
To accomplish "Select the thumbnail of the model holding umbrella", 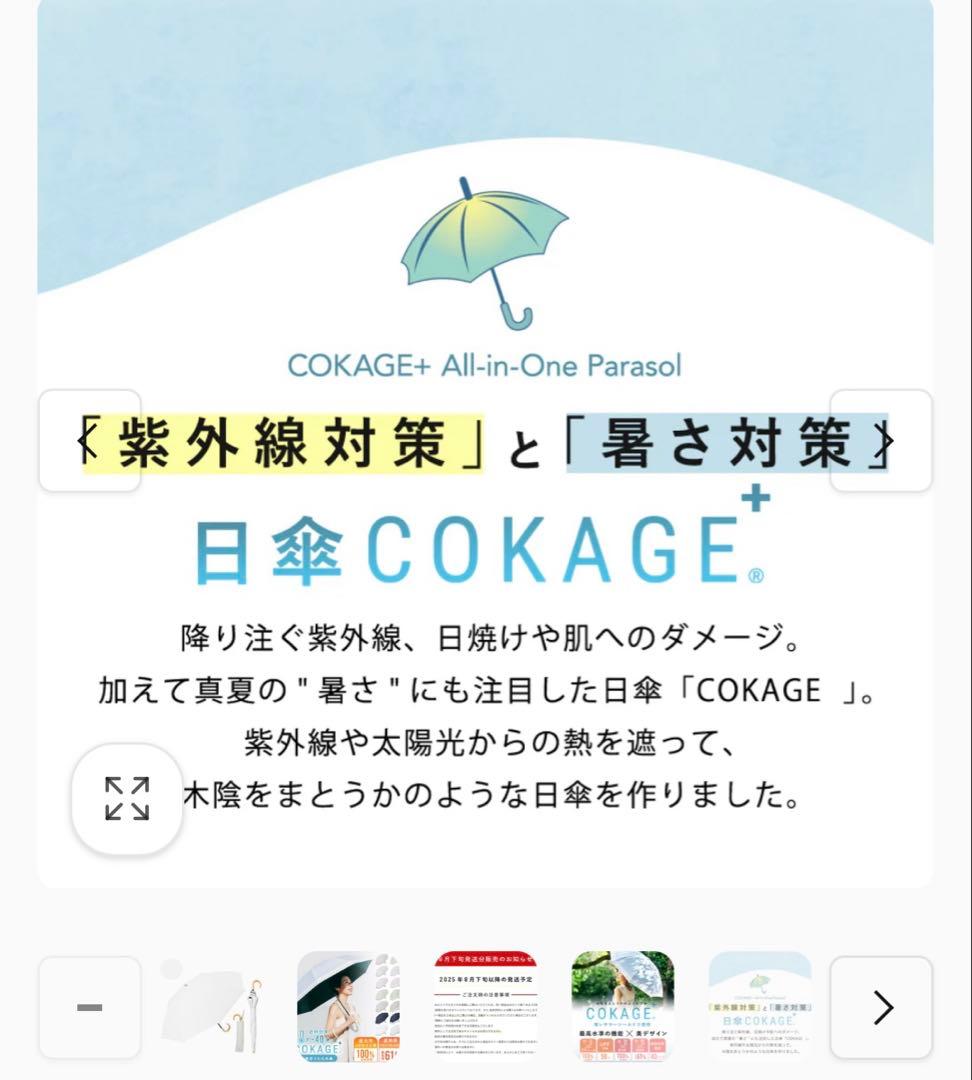I will (x=350, y=1008).
